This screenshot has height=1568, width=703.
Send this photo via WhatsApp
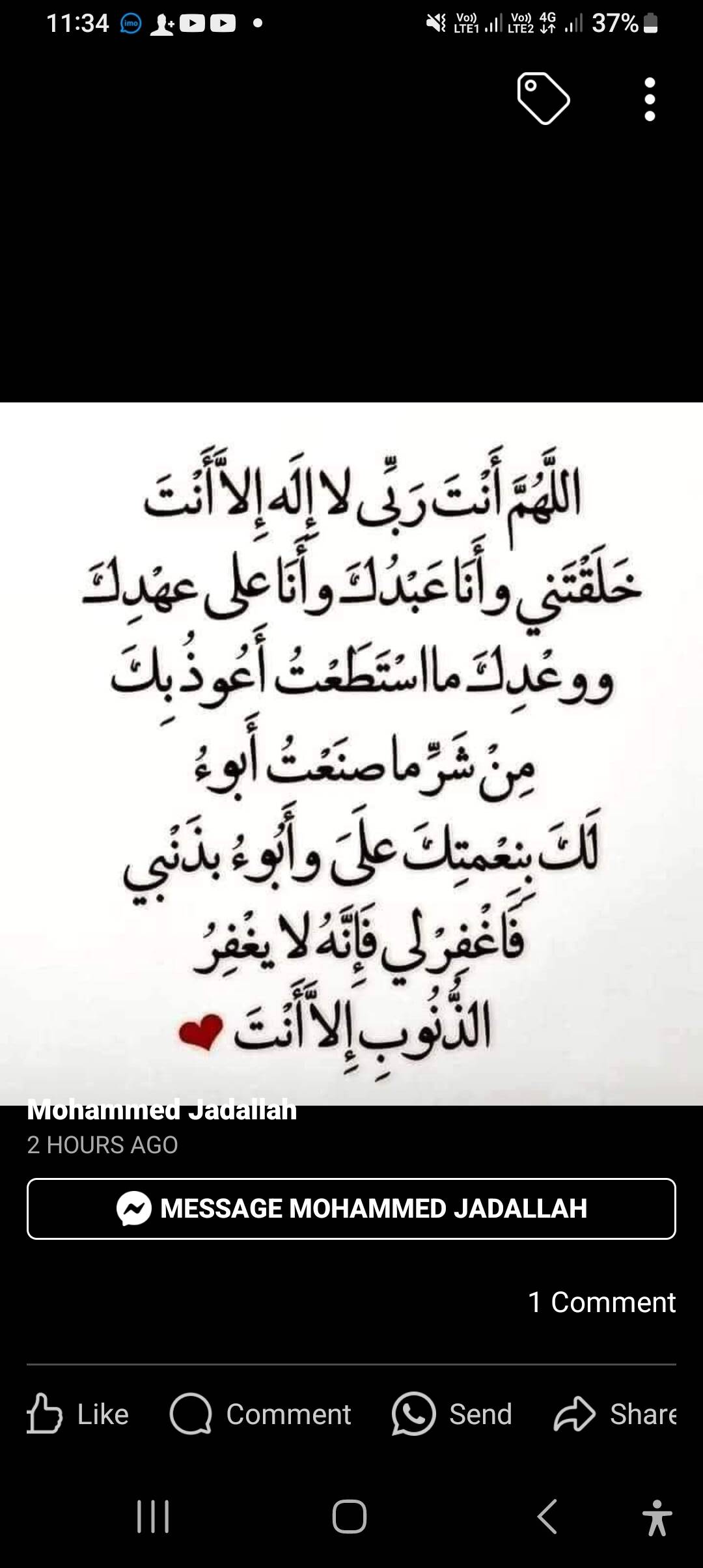452,1414
